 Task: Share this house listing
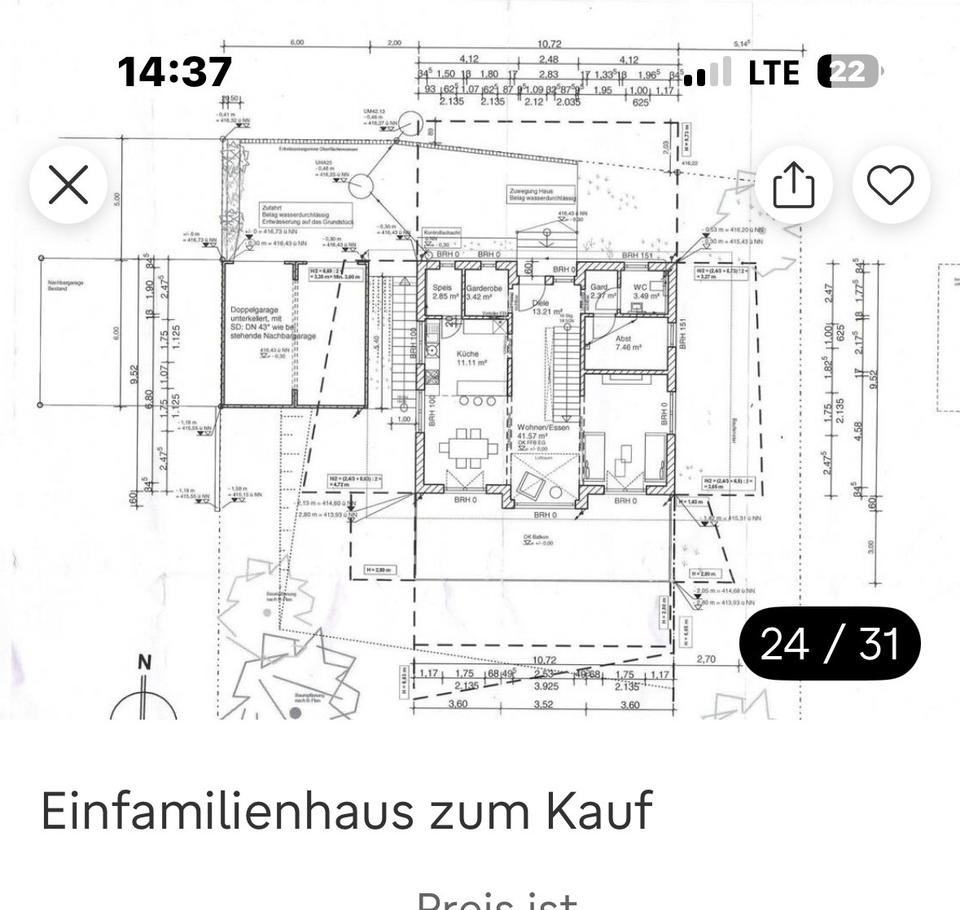coord(795,185)
